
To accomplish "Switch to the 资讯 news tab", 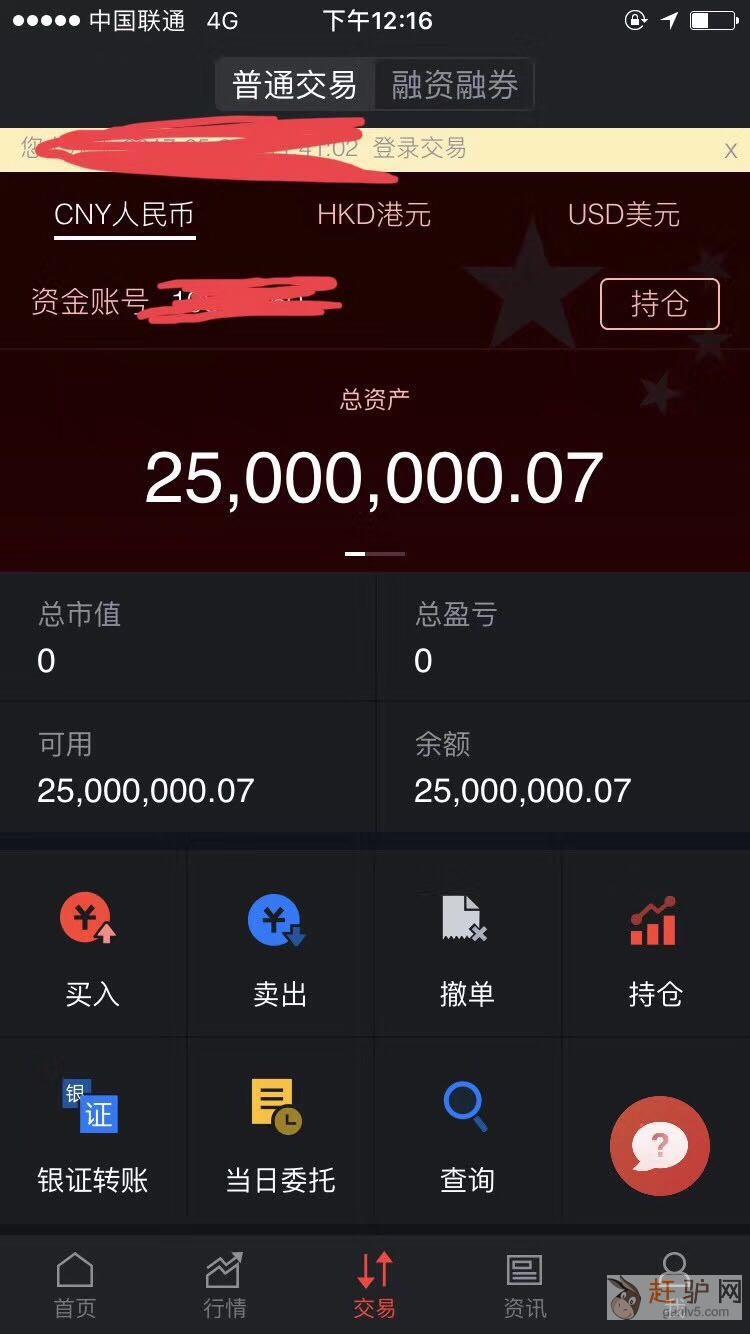I will click(524, 1285).
